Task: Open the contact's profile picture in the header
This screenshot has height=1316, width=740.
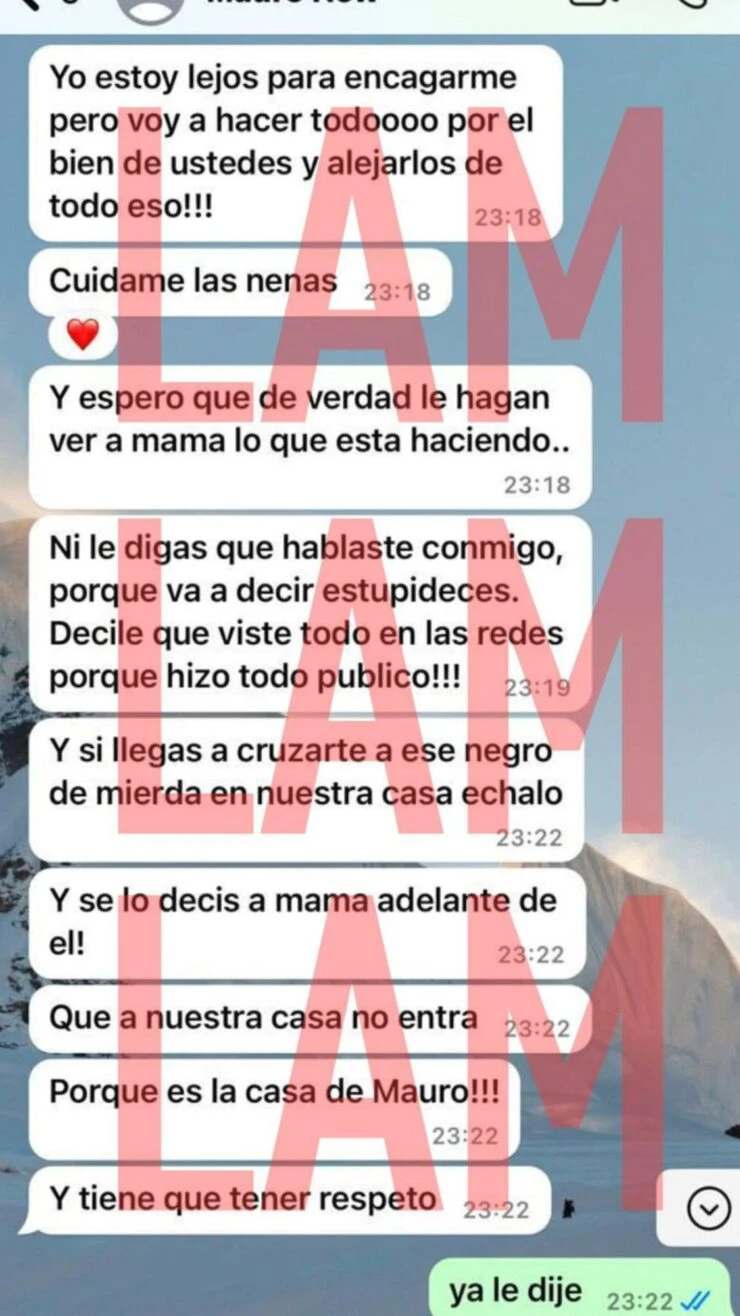Action: (150, 8)
